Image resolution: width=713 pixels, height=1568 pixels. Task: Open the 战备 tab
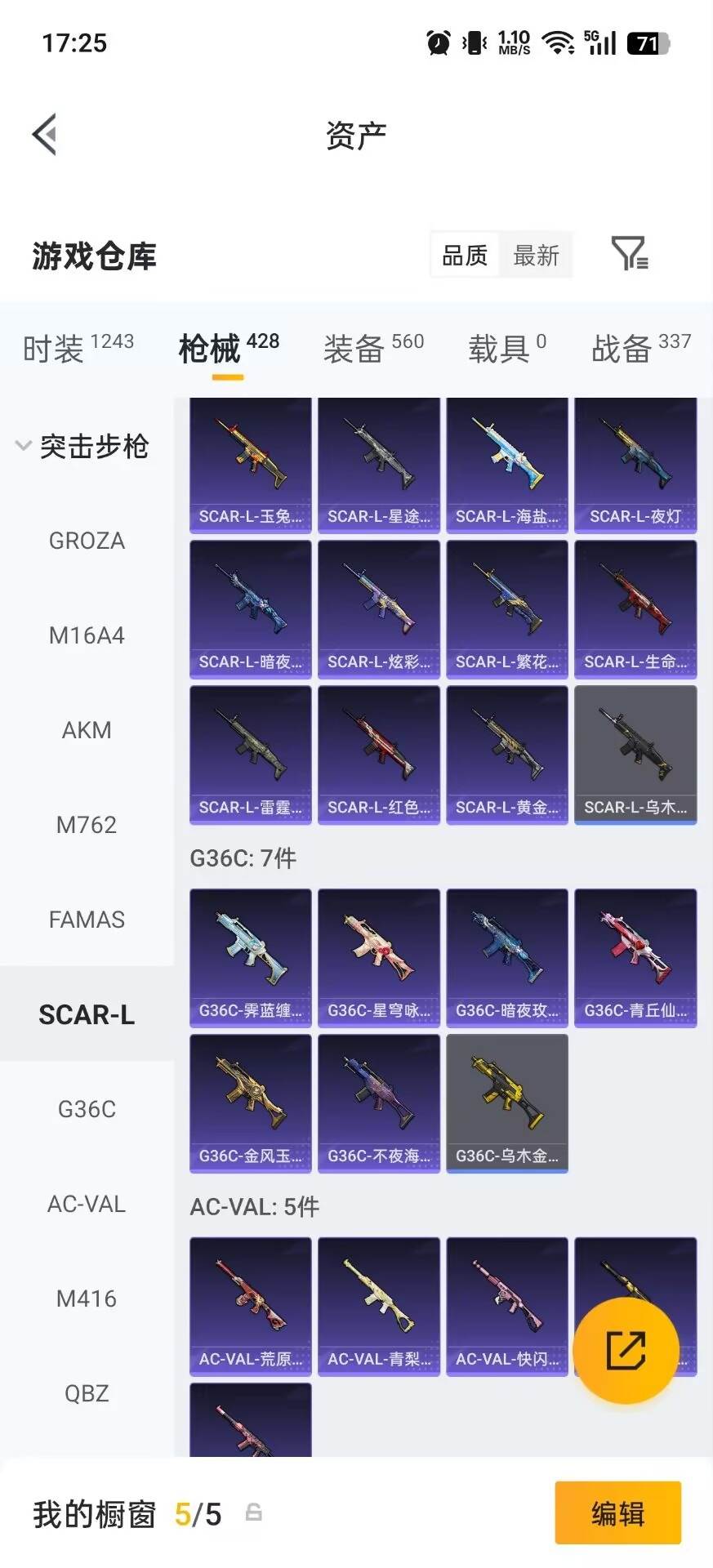pos(641,348)
